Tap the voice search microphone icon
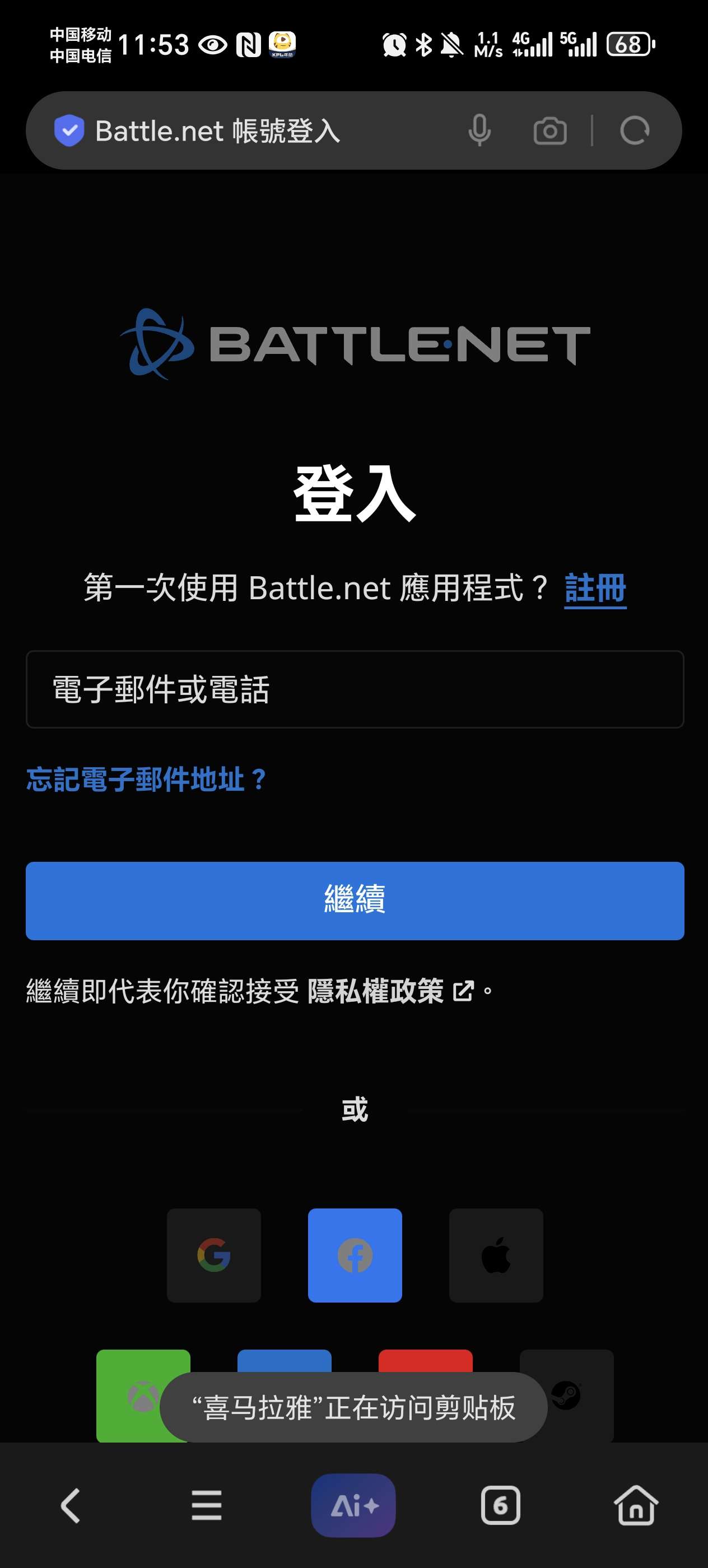 pyautogui.click(x=479, y=130)
